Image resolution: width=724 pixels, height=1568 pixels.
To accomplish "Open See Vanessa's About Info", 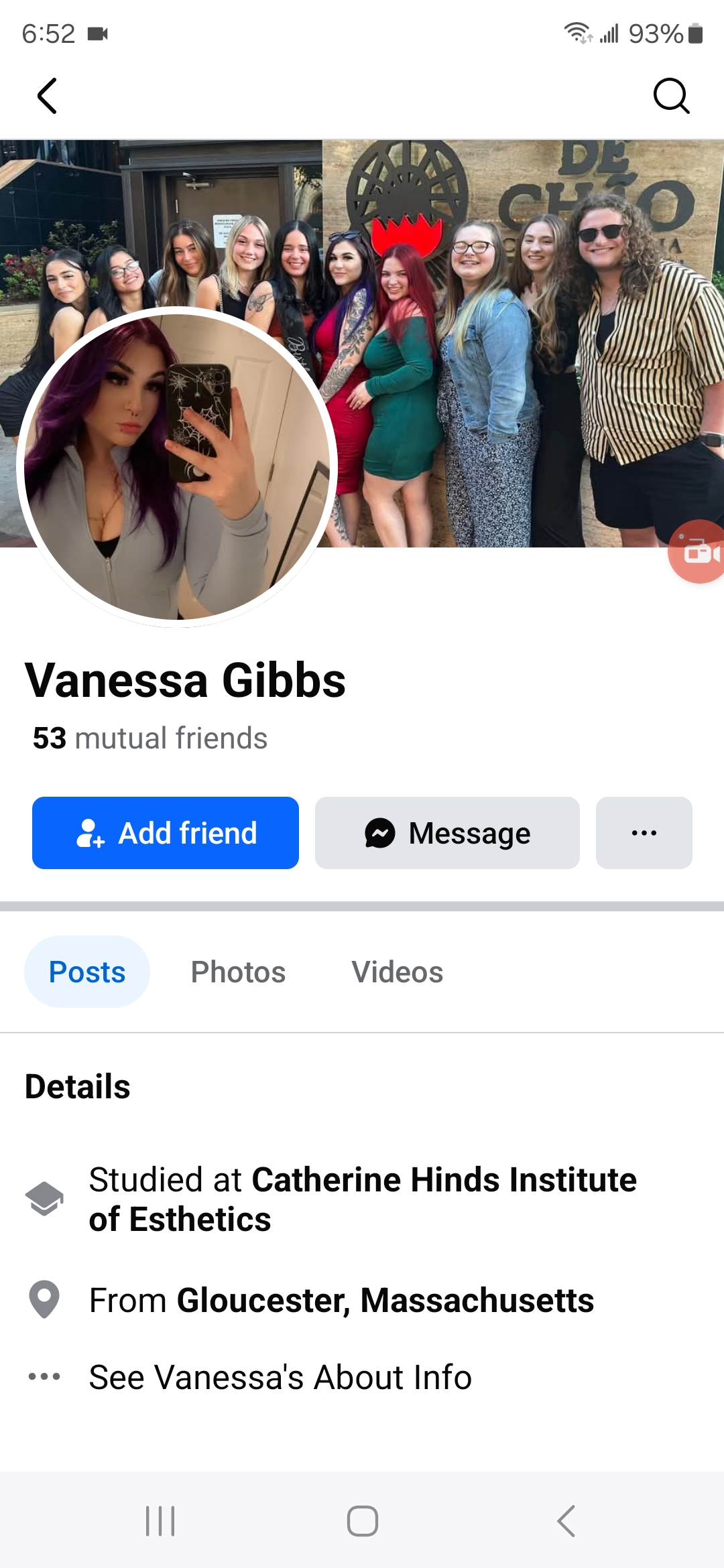I will pyautogui.click(x=280, y=1378).
